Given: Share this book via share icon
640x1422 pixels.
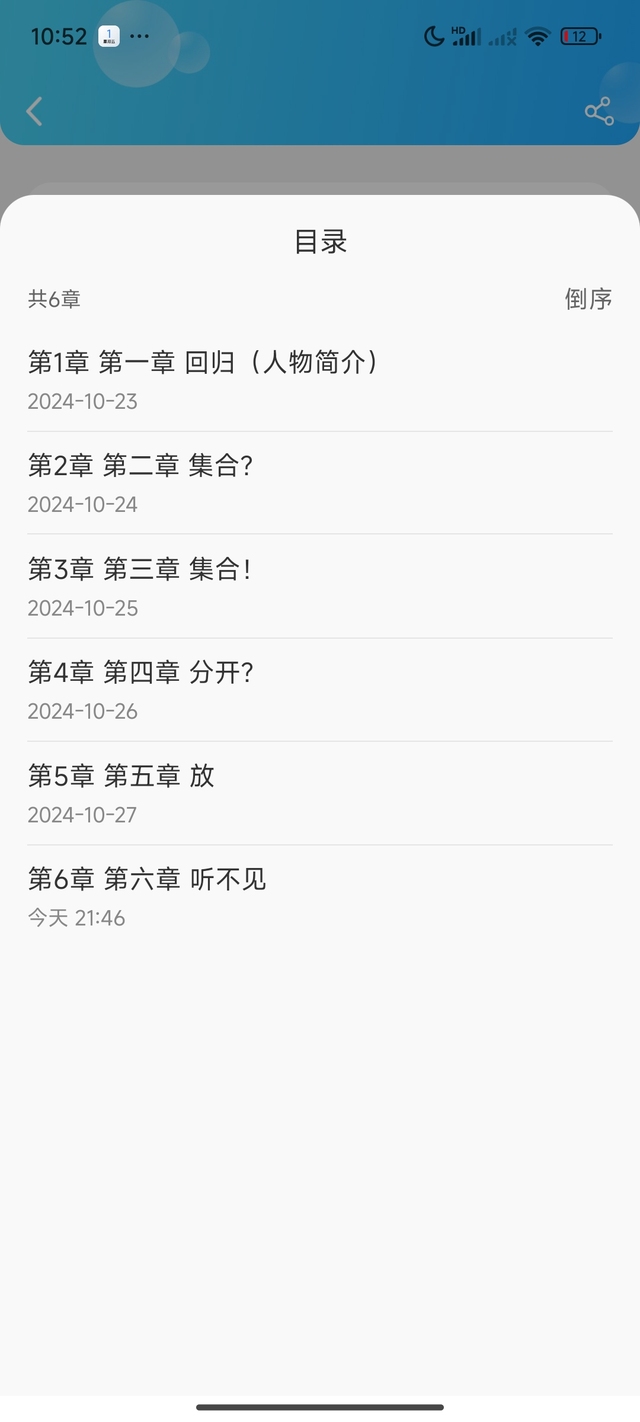Looking at the screenshot, I should pos(599,111).
